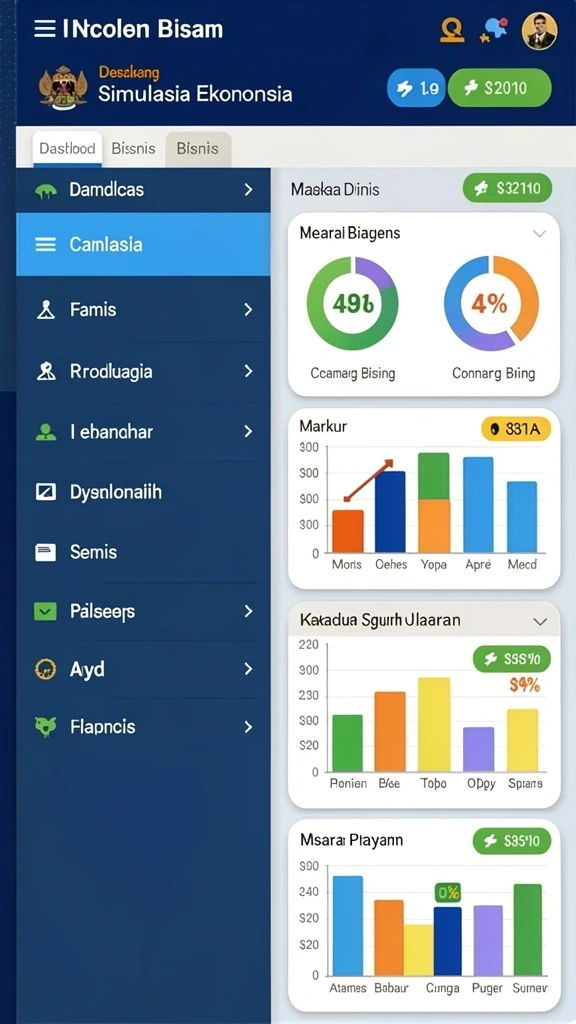Image resolution: width=576 pixels, height=1024 pixels.
Task: Open the hamburger menu button
Action: point(44,29)
